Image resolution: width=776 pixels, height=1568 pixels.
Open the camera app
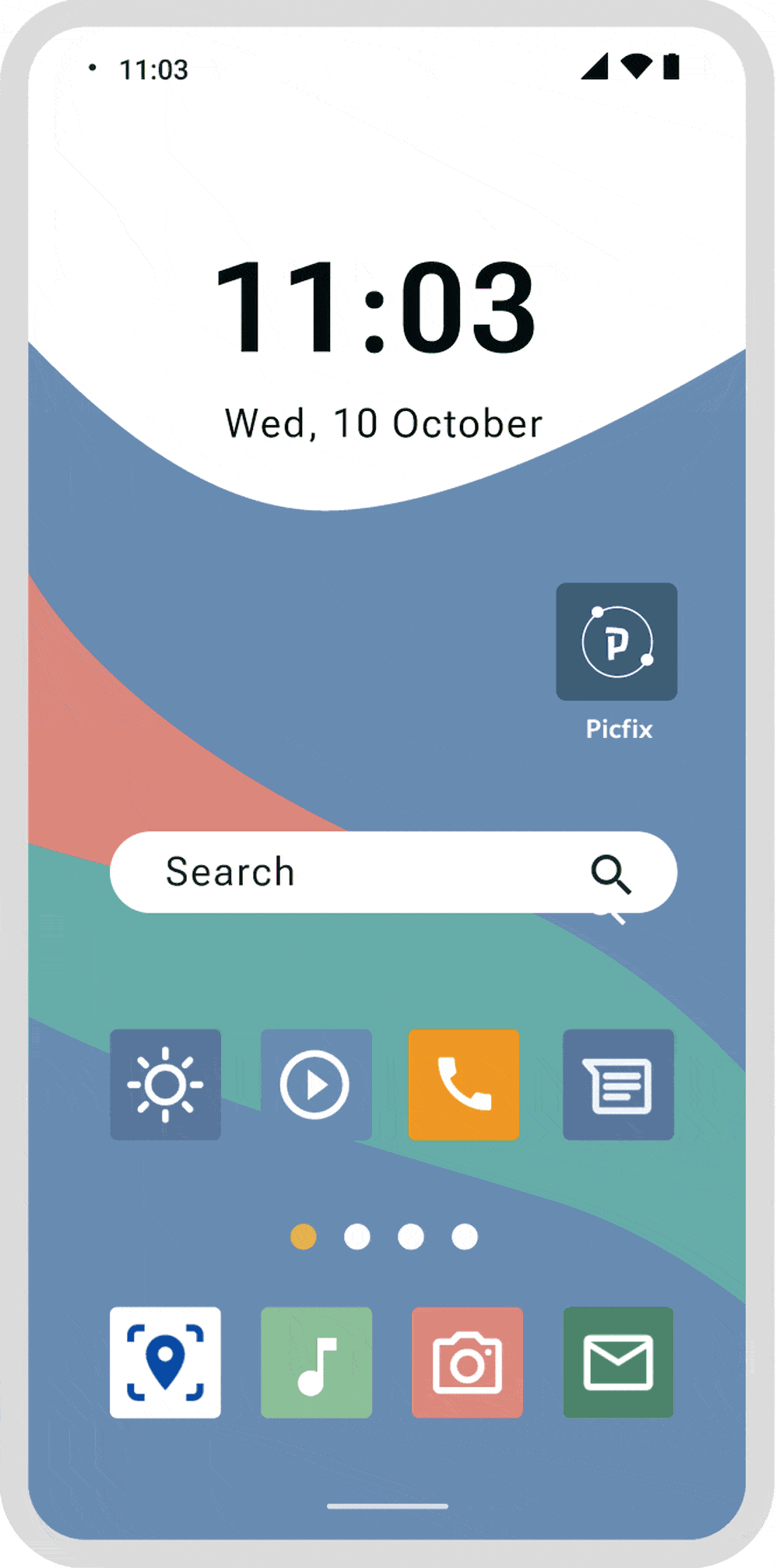click(x=467, y=1362)
